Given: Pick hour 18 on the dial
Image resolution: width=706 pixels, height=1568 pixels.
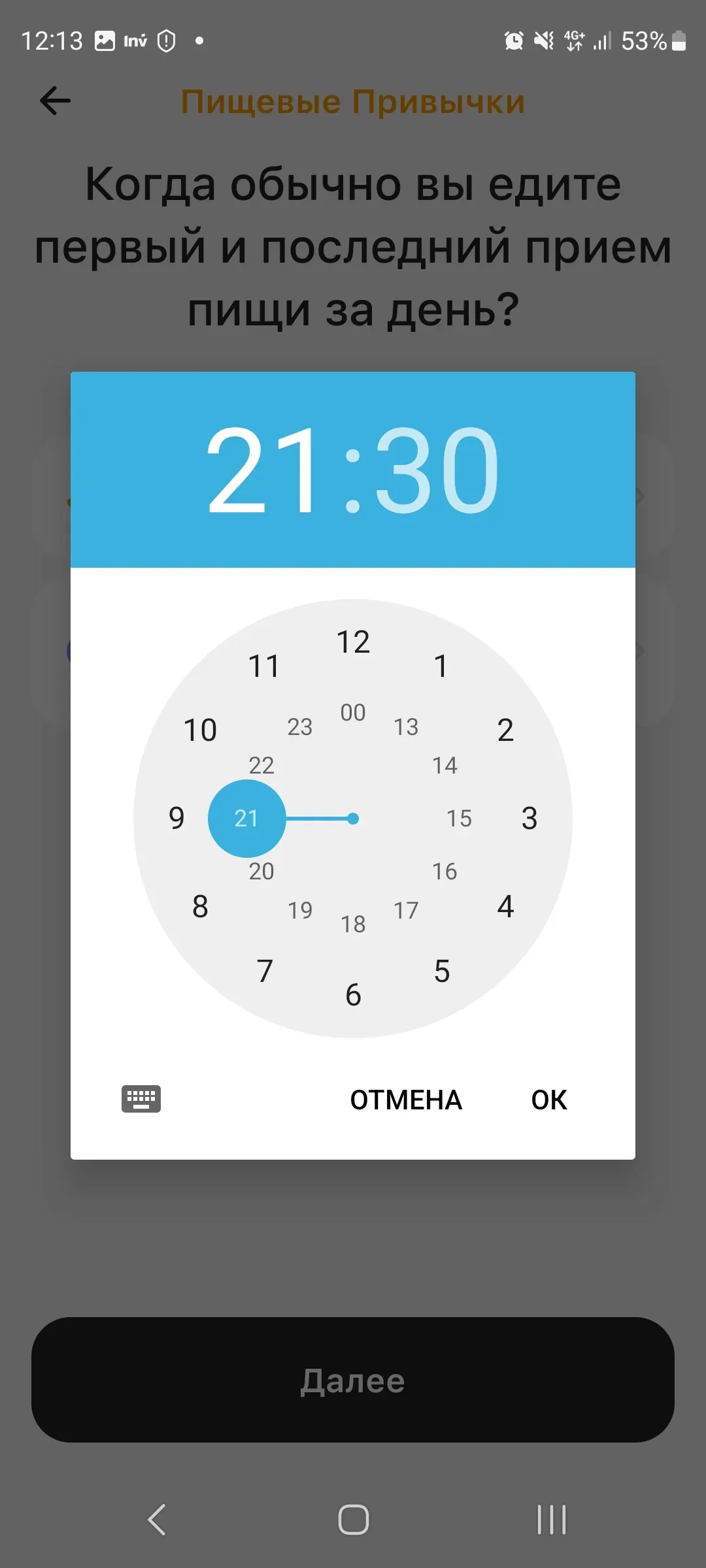Looking at the screenshot, I should coord(353,924).
